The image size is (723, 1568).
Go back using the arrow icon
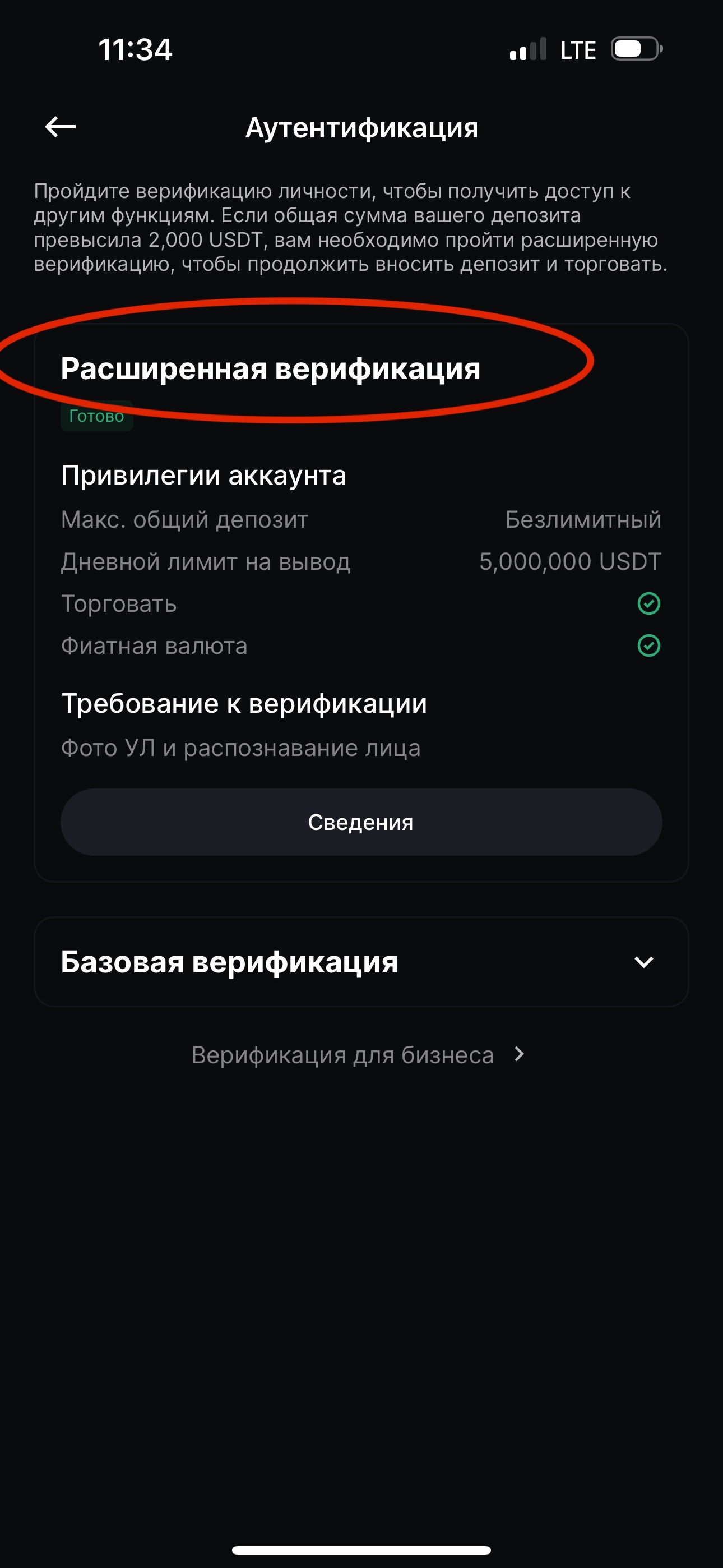(x=61, y=127)
